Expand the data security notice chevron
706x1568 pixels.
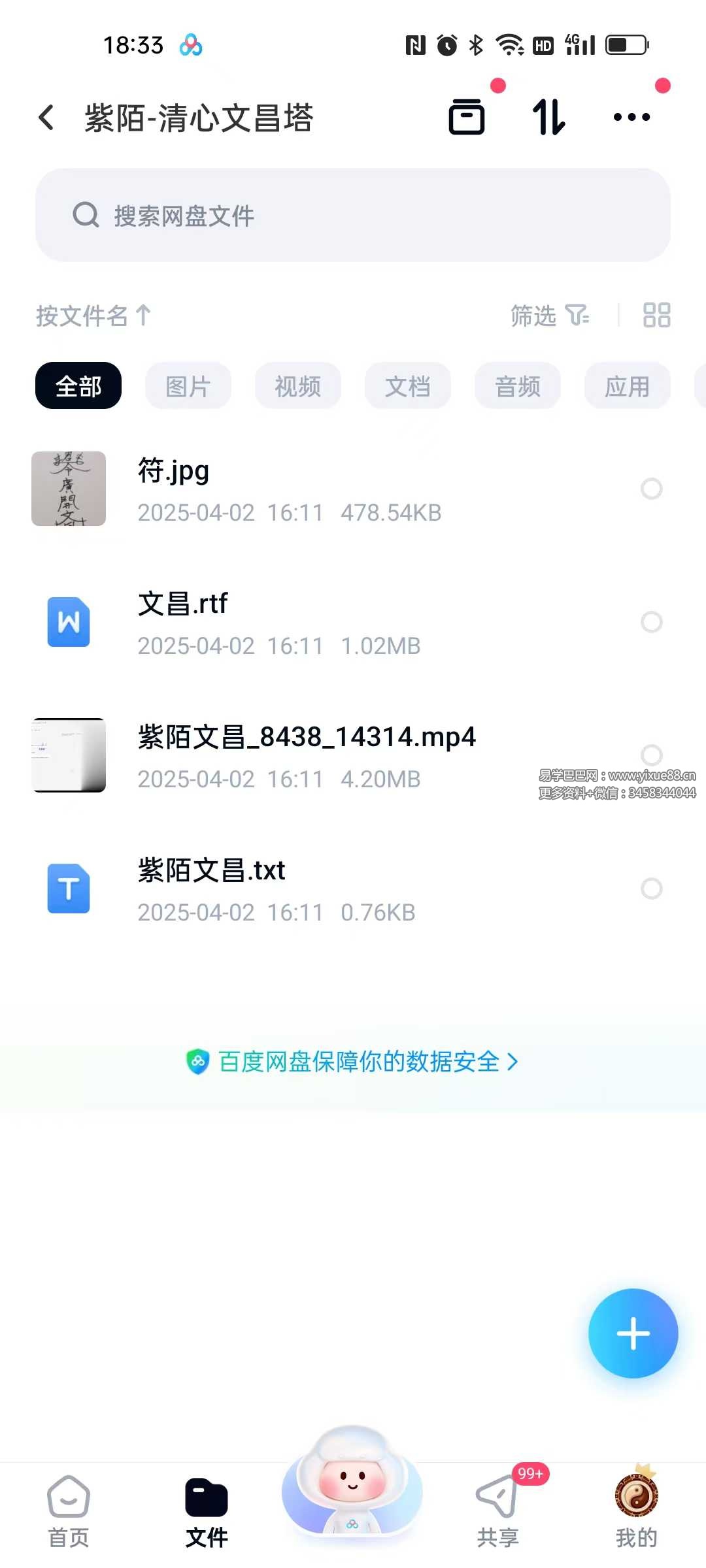(513, 1062)
